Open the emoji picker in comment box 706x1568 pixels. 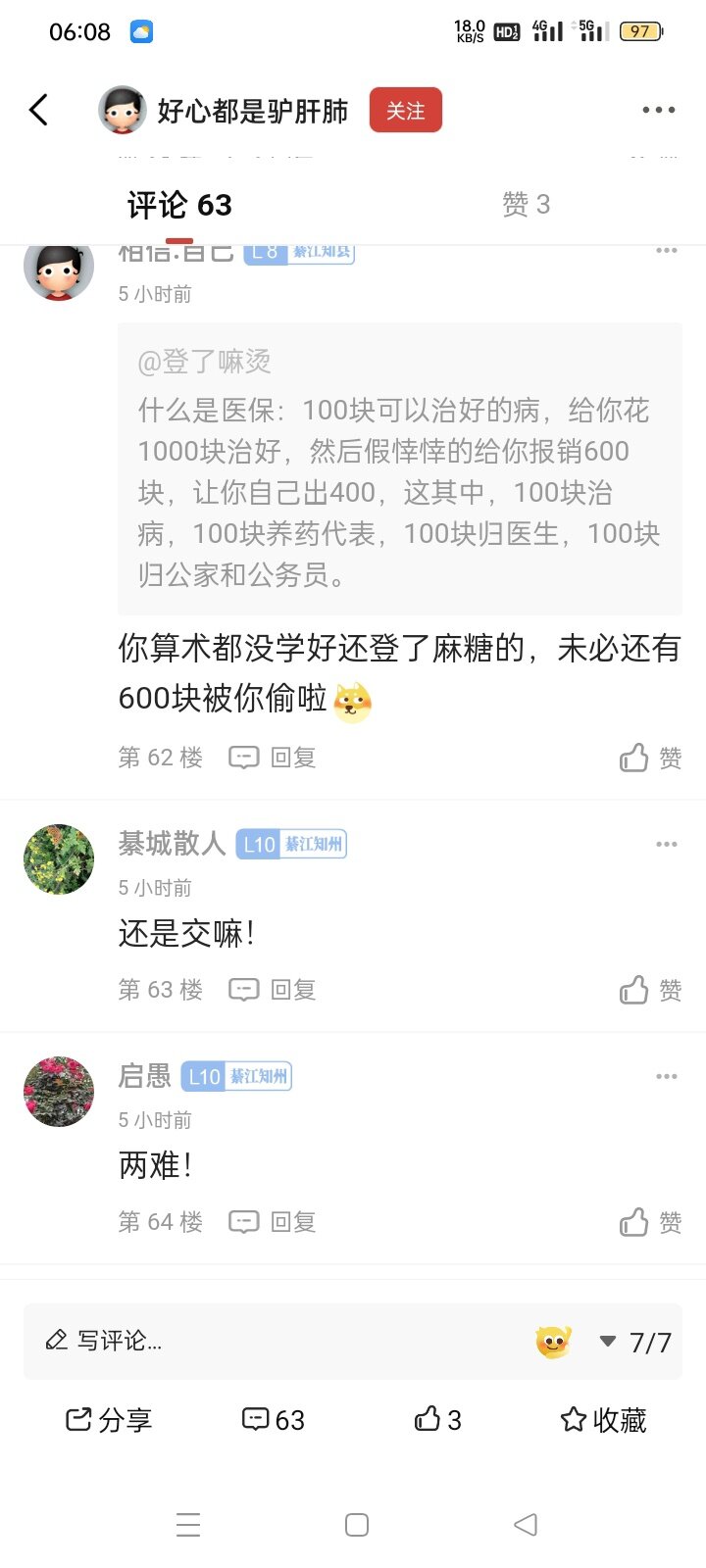pos(553,1341)
